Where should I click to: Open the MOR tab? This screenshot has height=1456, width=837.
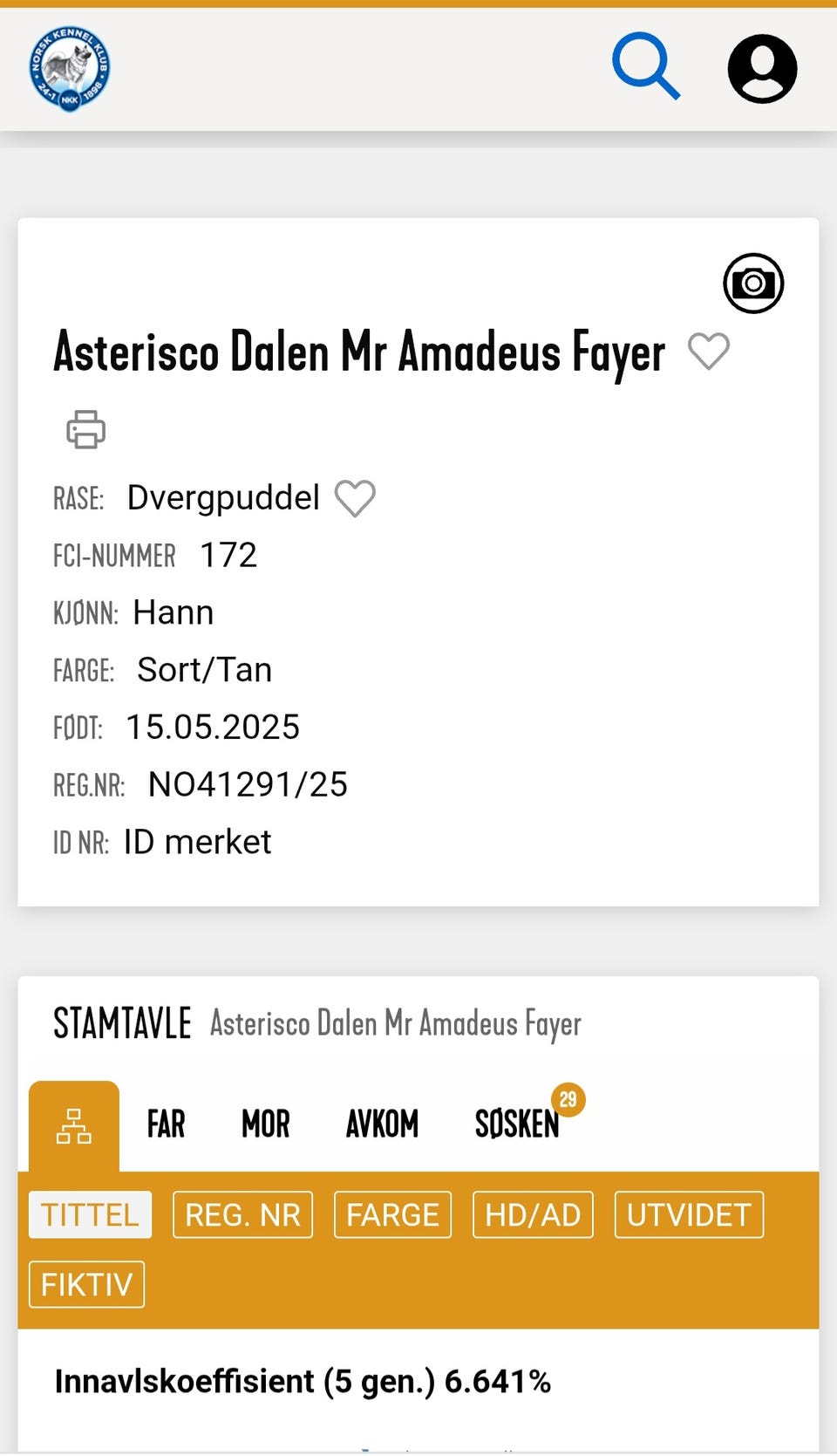click(x=264, y=1124)
